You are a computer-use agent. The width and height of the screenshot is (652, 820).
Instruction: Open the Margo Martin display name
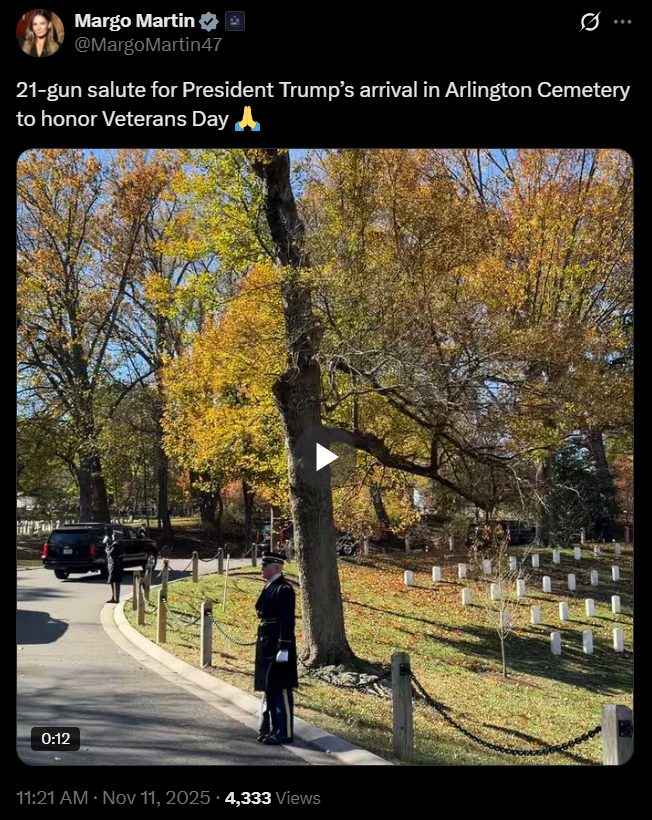pyautogui.click(x=134, y=21)
